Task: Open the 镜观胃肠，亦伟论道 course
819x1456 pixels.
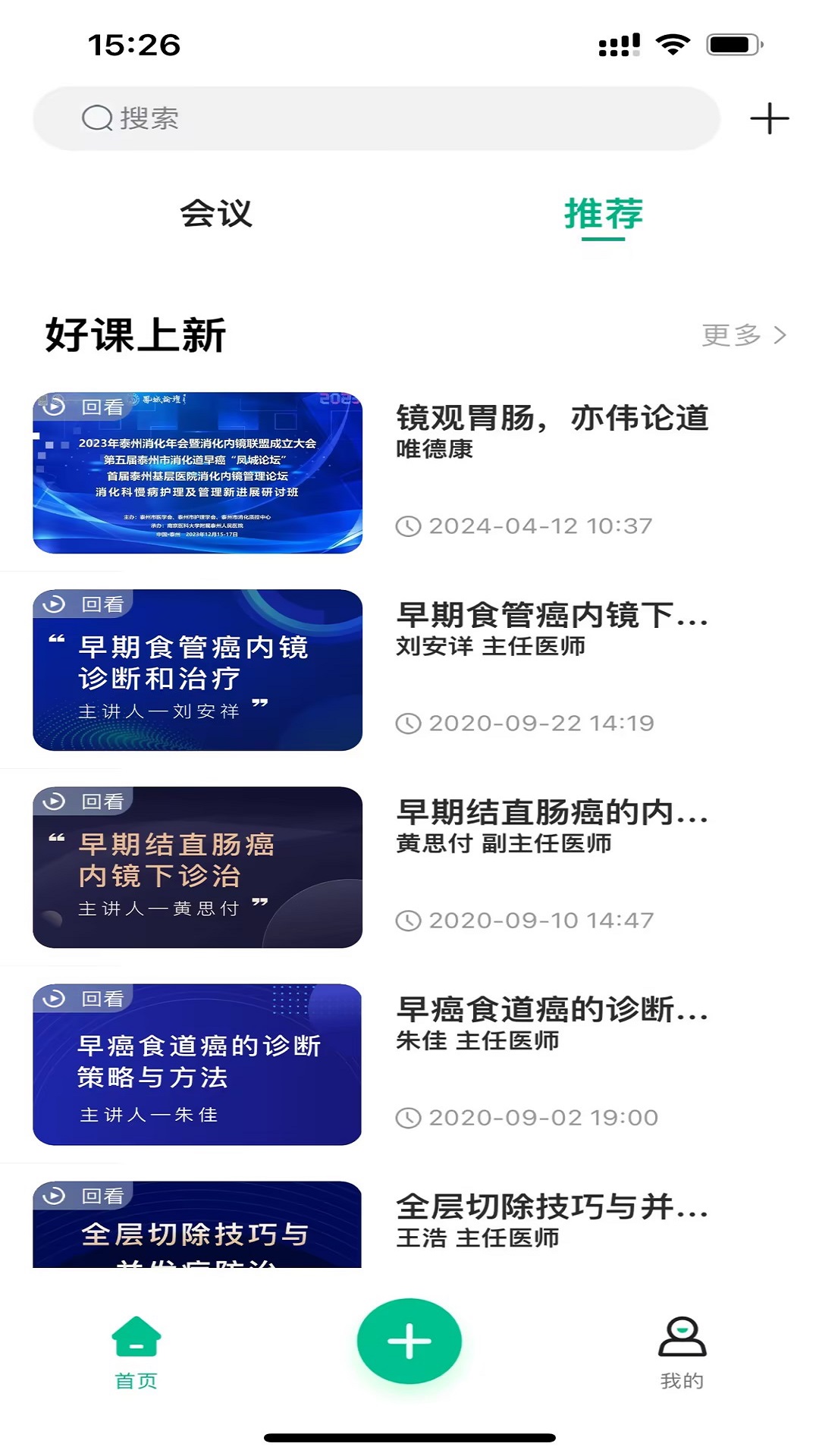Action: 551,419
